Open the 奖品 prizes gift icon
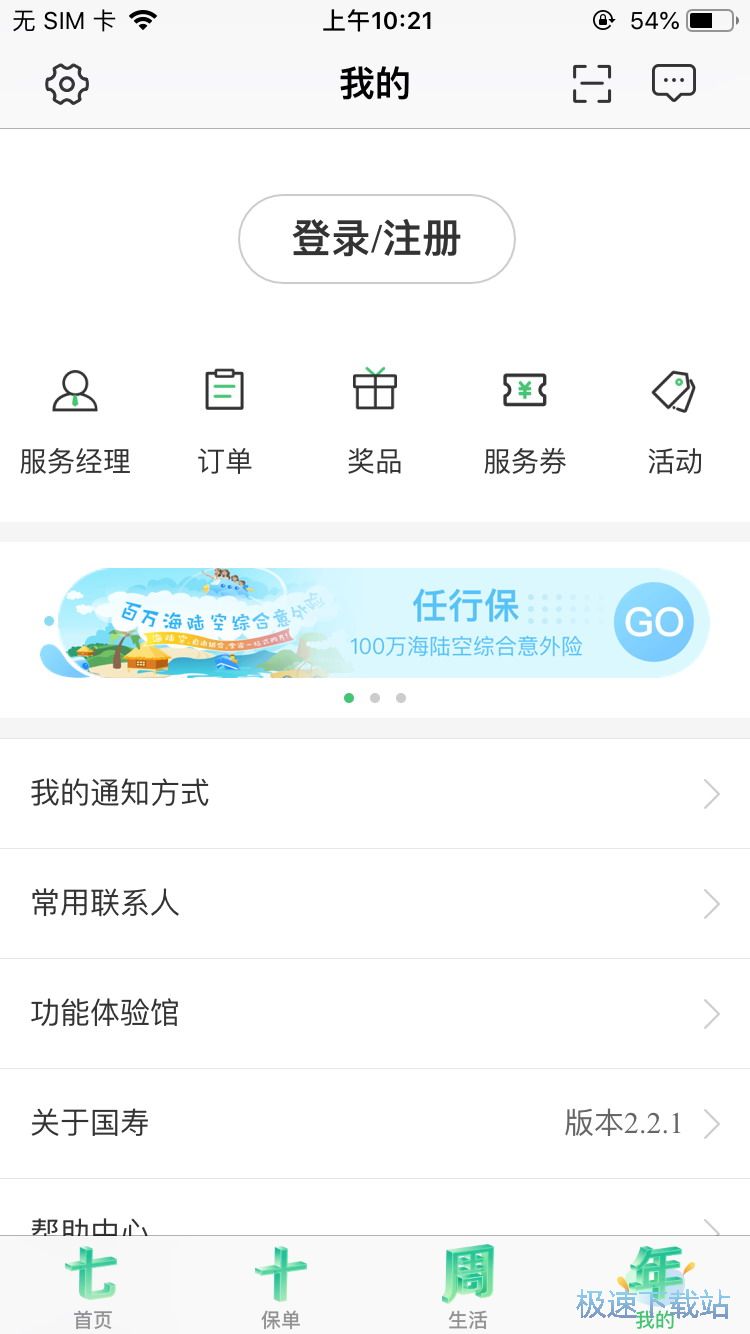The width and height of the screenshot is (750, 1334). point(375,415)
